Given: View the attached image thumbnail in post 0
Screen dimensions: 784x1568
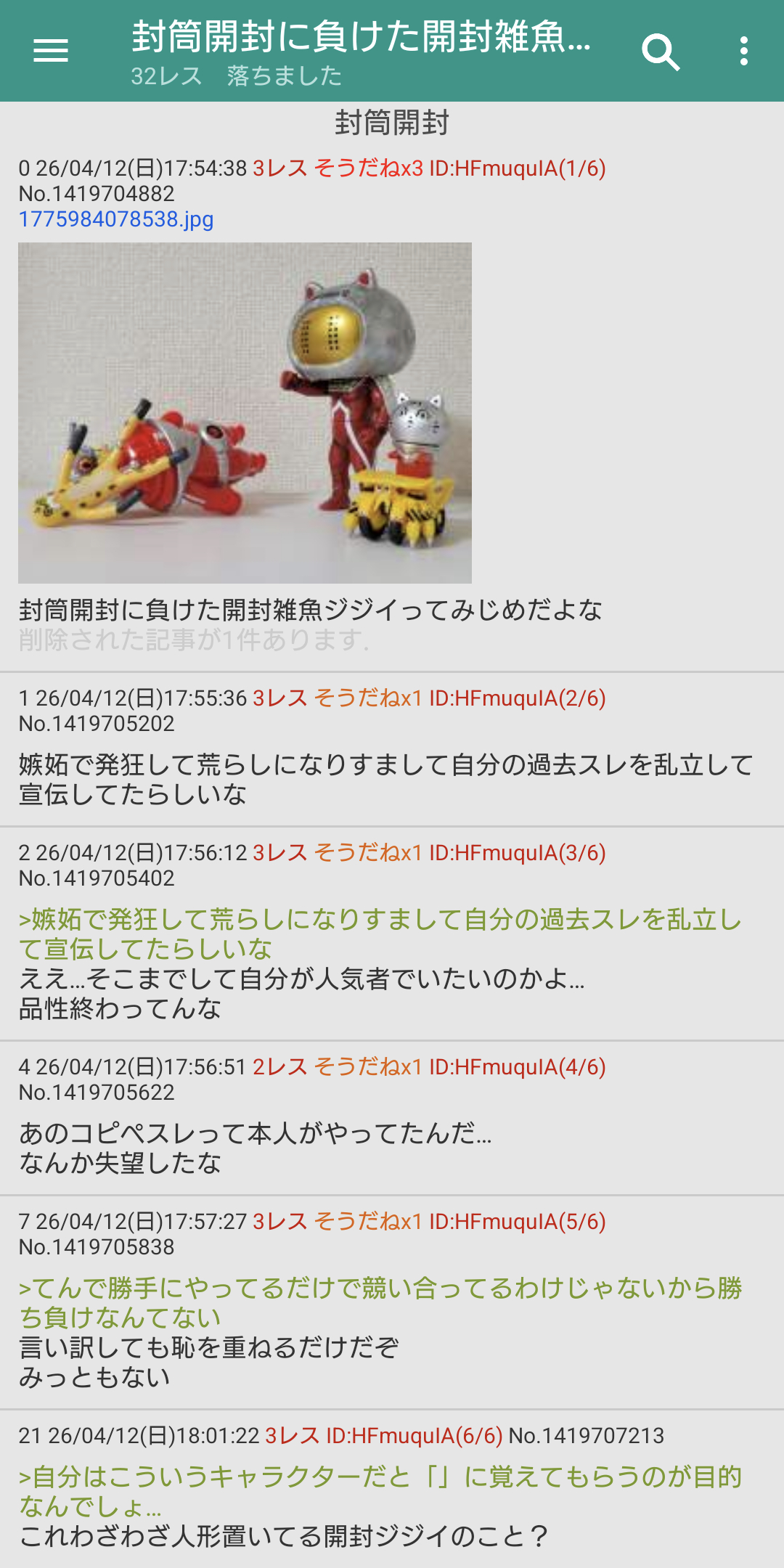Looking at the screenshot, I should point(245,412).
